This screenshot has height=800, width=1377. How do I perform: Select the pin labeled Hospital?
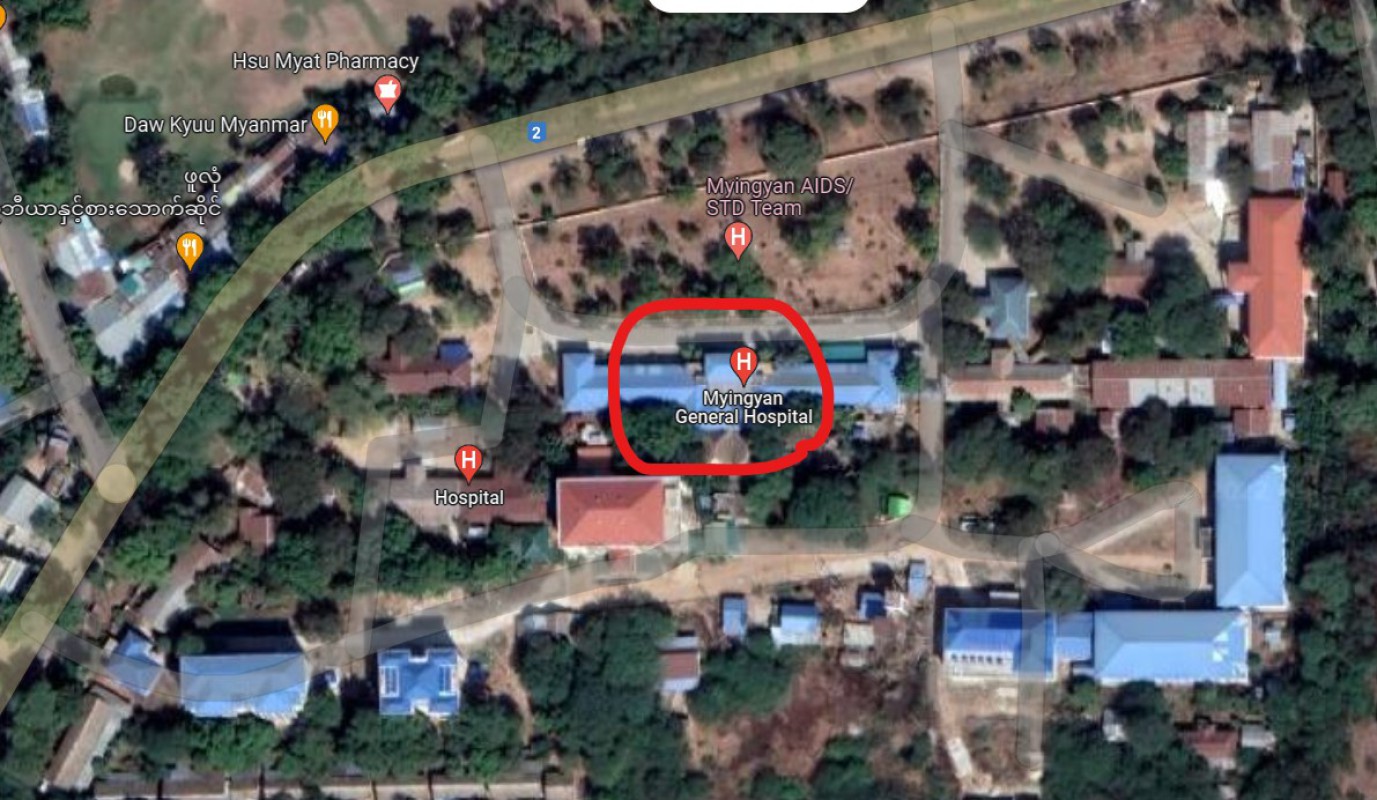(468, 461)
